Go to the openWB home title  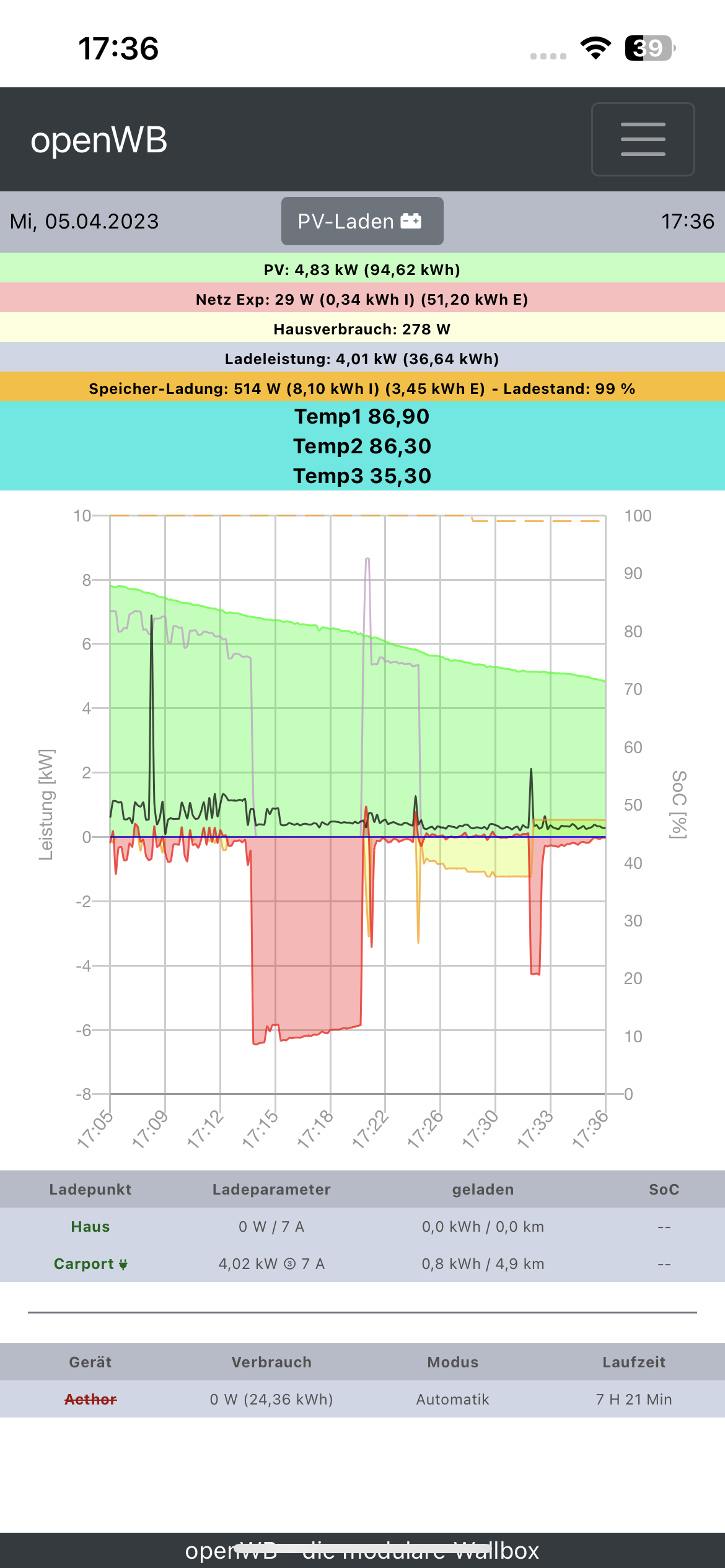coord(99,140)
